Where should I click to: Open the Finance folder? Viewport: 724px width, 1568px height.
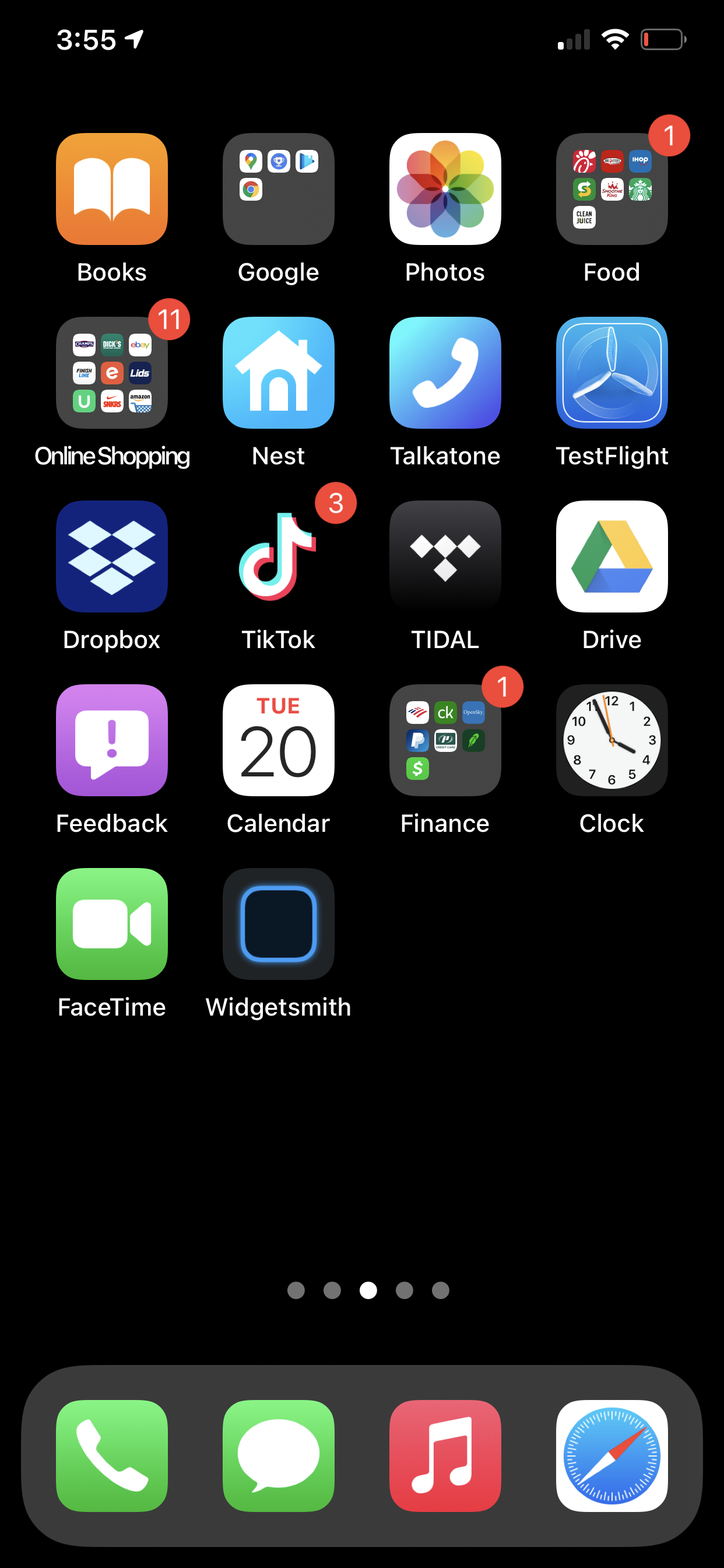click(445, 740)
